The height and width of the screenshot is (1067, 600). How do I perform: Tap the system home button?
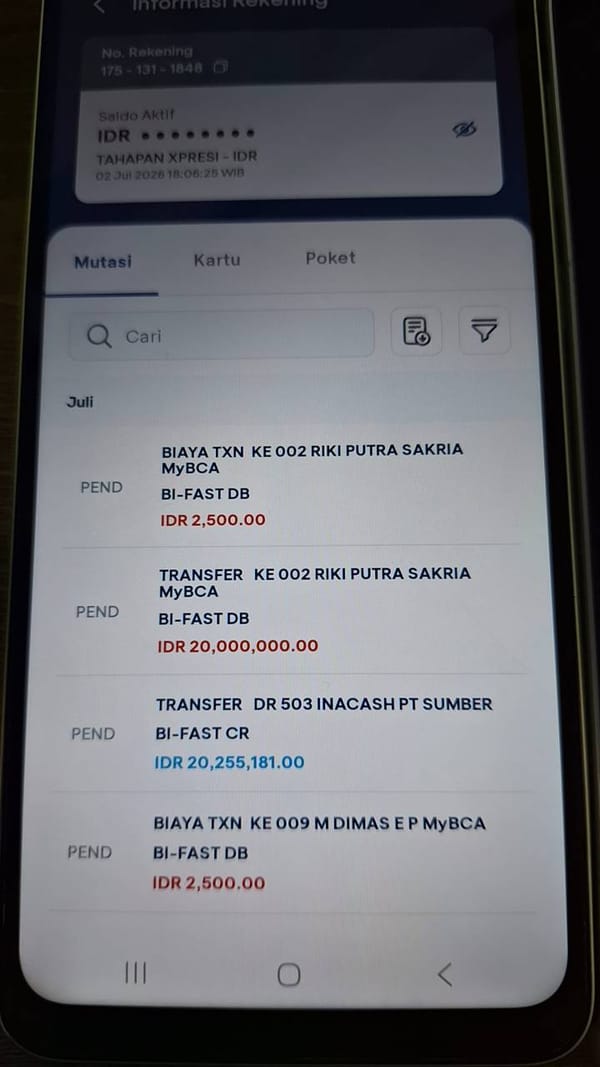click(x=289, y=974)
